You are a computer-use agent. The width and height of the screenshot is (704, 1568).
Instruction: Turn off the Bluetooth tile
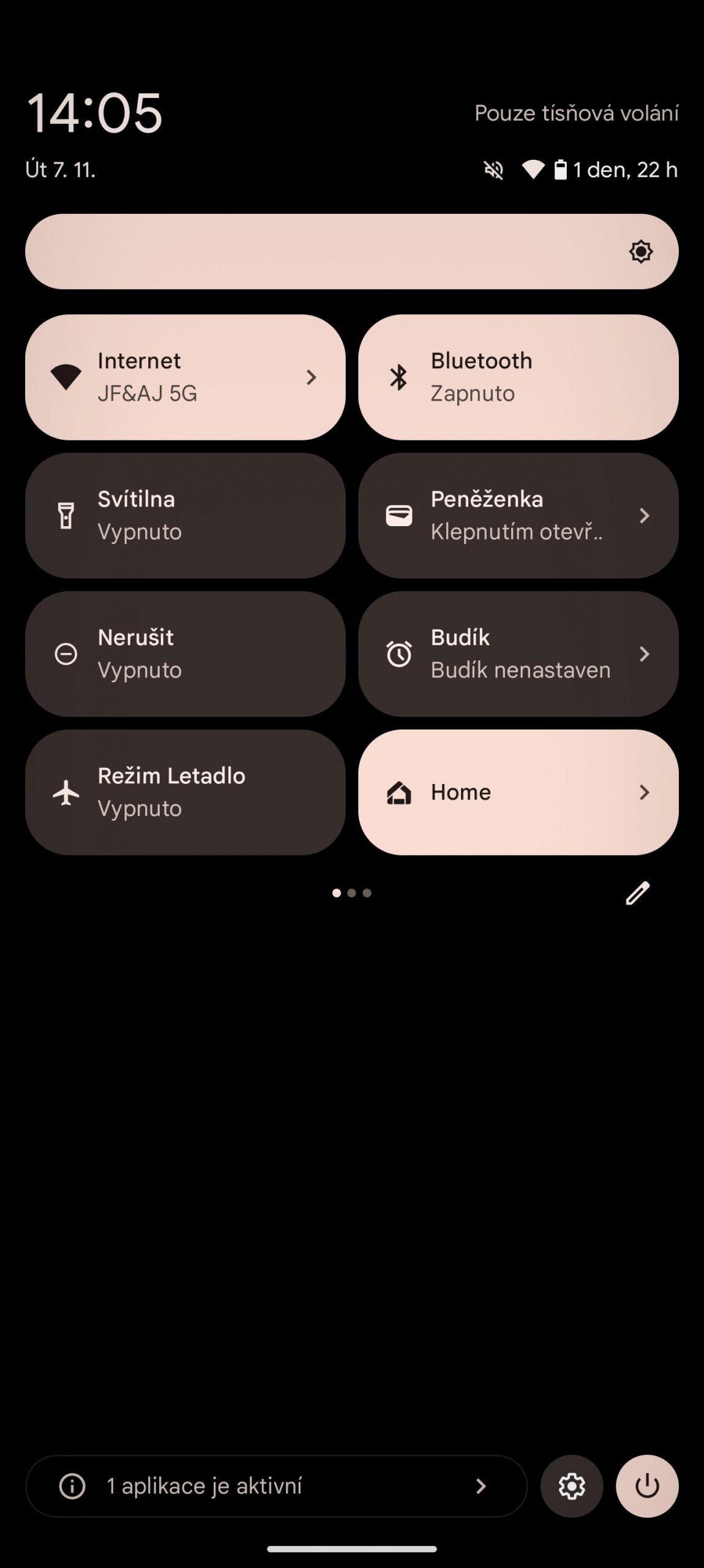[x=518, y=377]
